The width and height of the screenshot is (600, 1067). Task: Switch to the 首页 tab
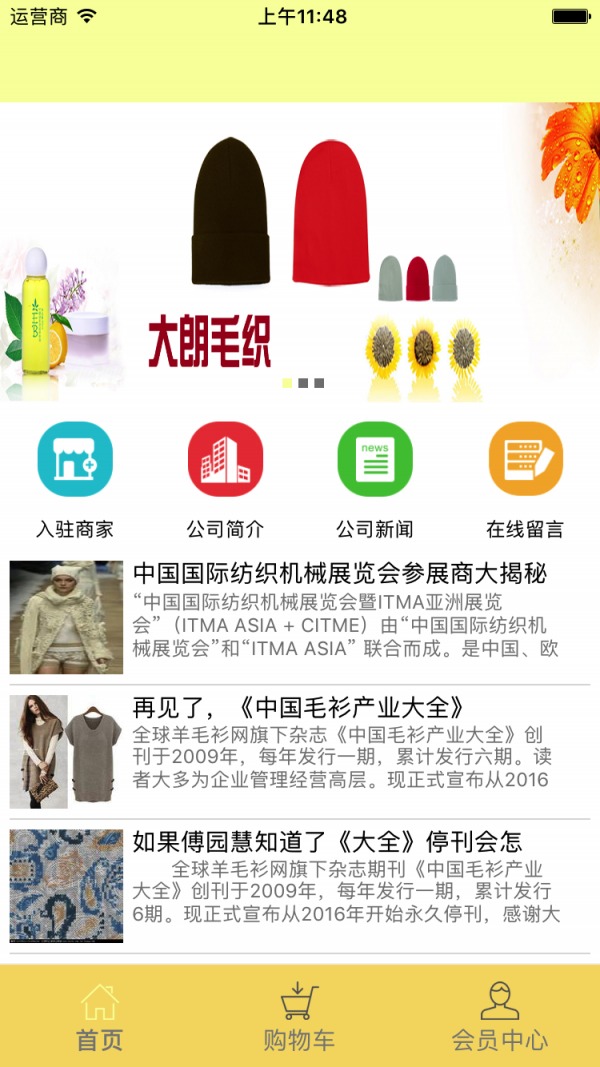click(100, 1017)
